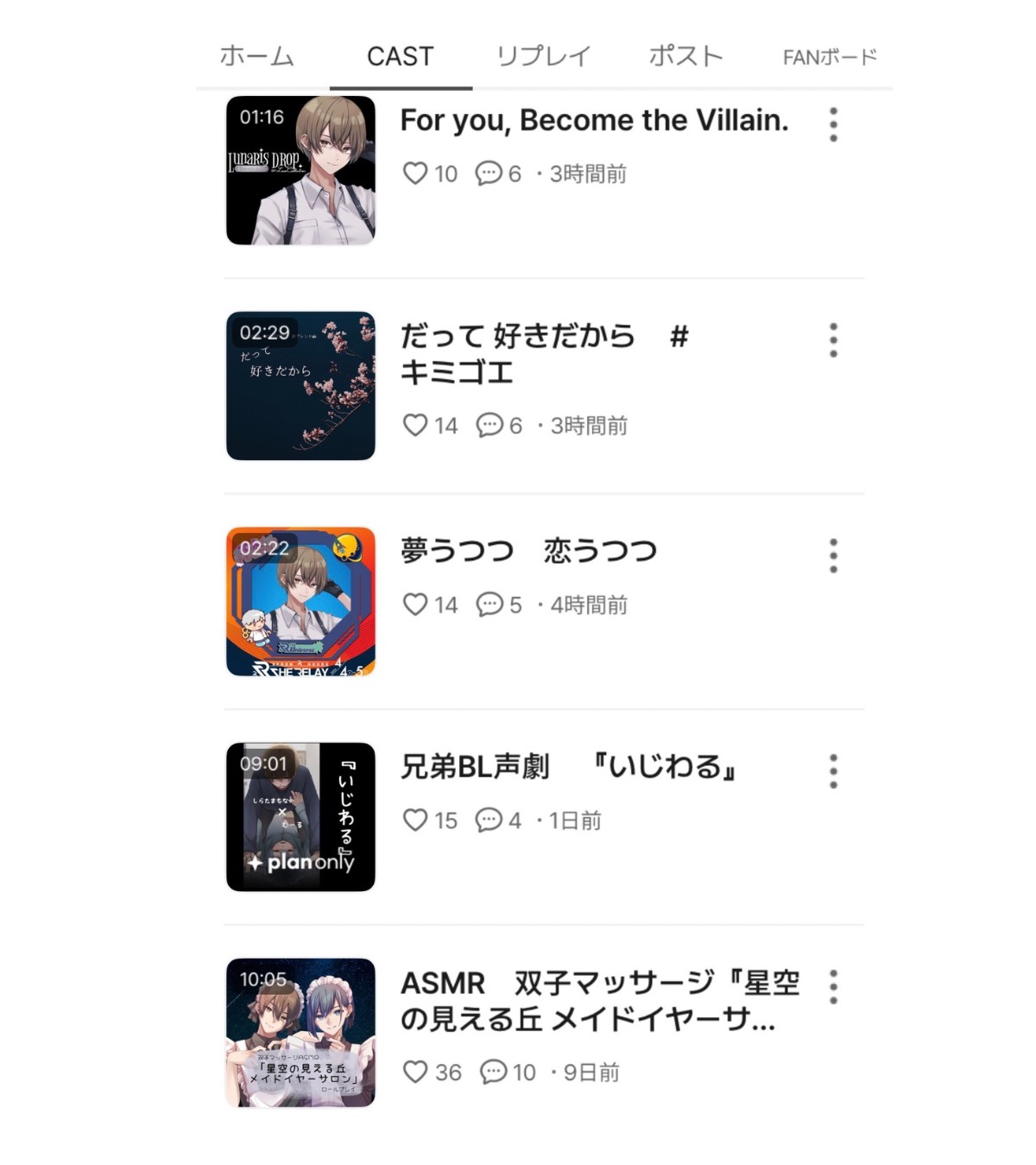The image size is (1036, 1165).
Task: Like the cast "For you, Become the Villain."
Action: pos(417,174)
